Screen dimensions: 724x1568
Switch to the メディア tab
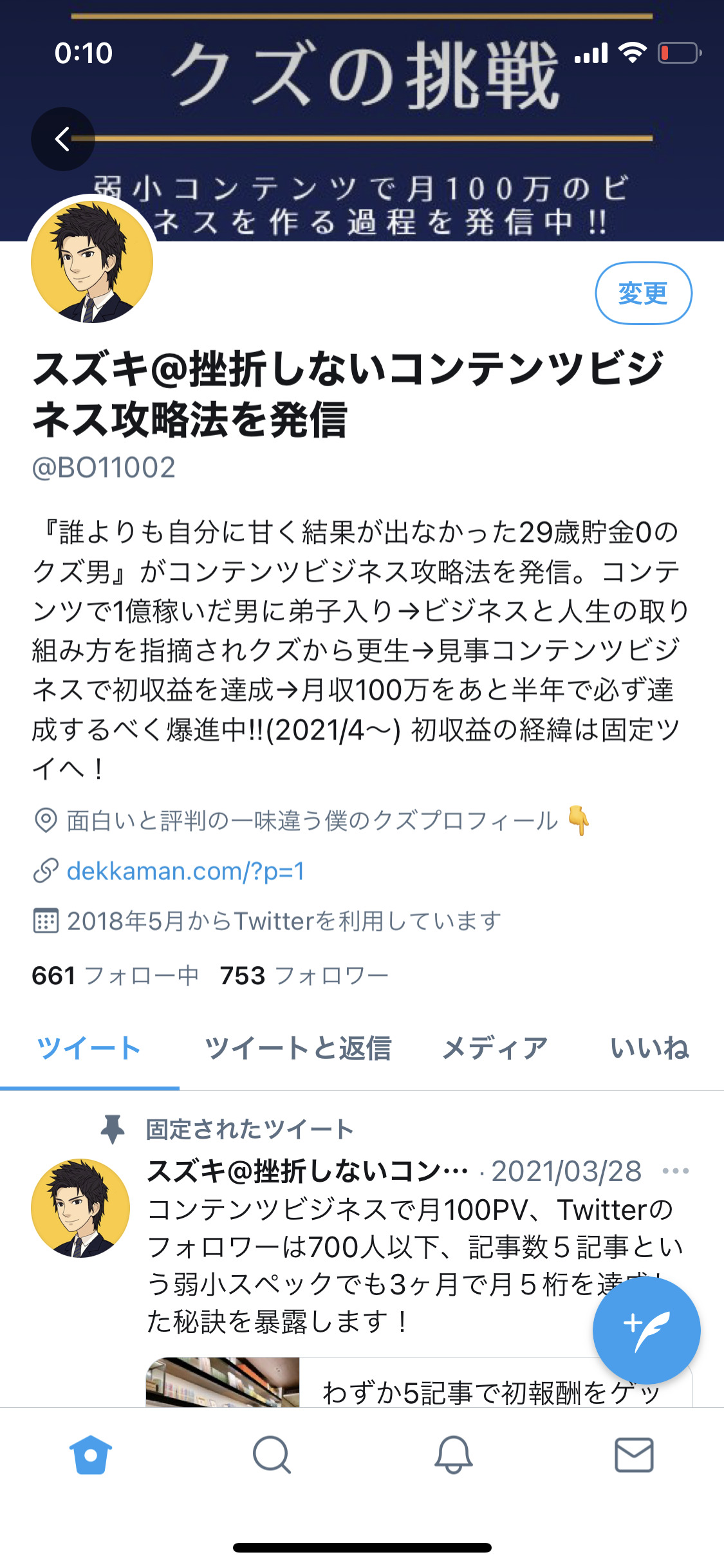[x=494, y=1048]
